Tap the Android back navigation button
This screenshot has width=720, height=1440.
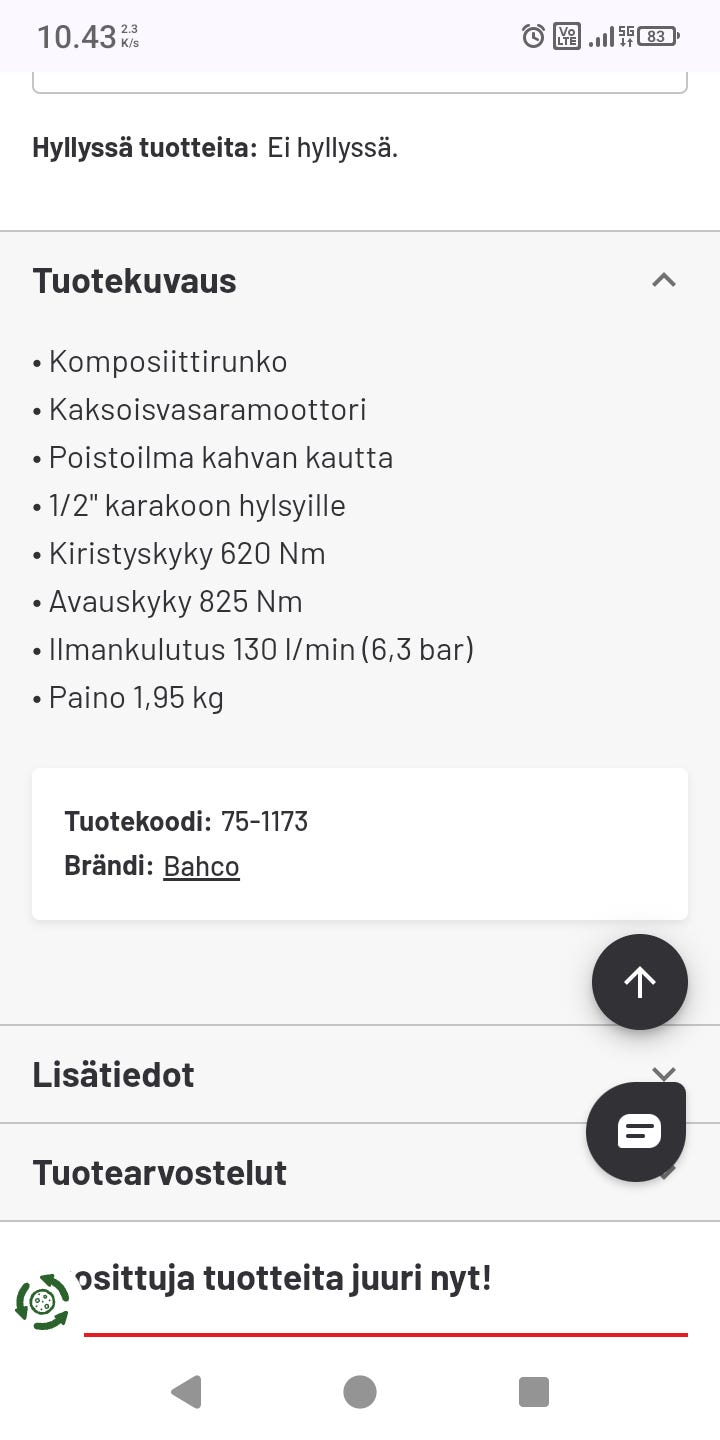[x=186, y=1391]
